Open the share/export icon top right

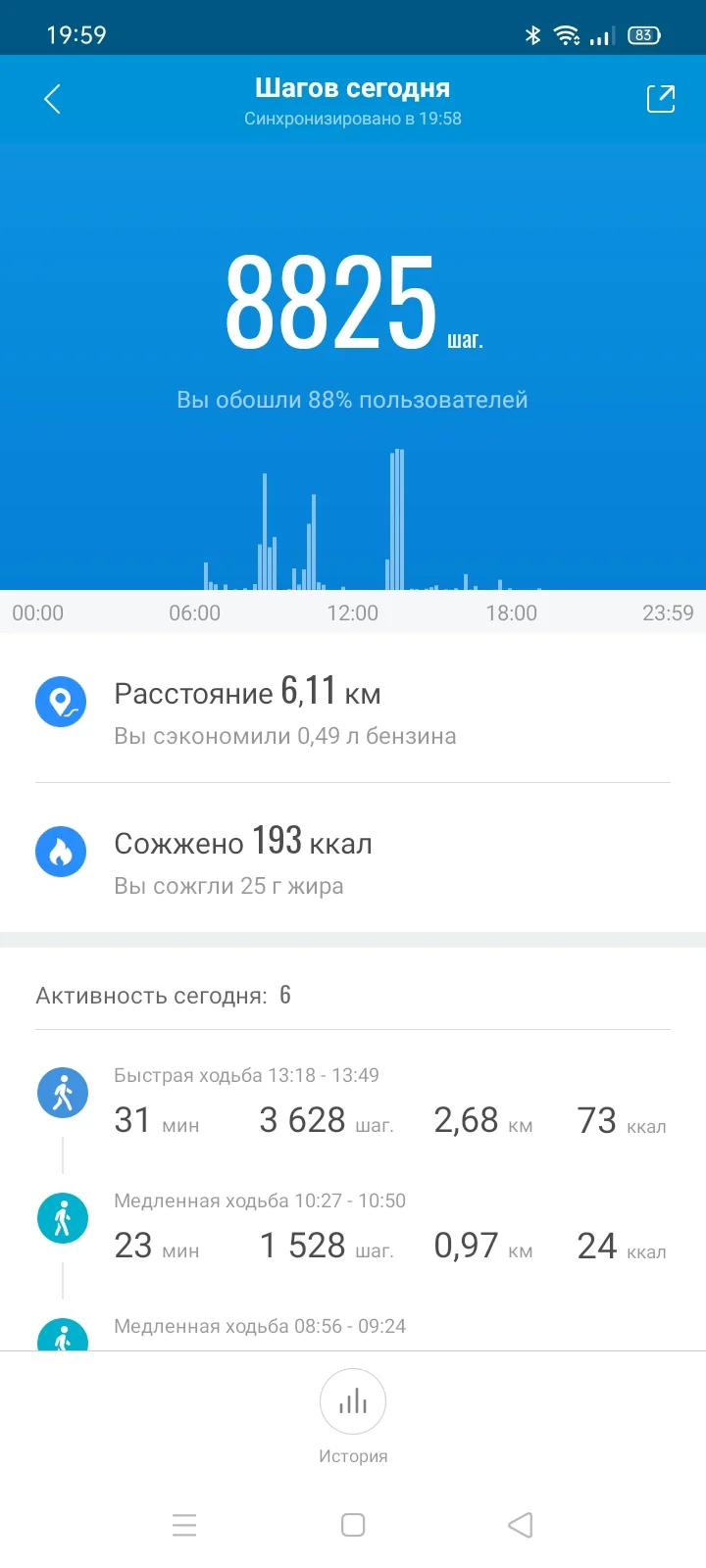[x=661, y=98]
